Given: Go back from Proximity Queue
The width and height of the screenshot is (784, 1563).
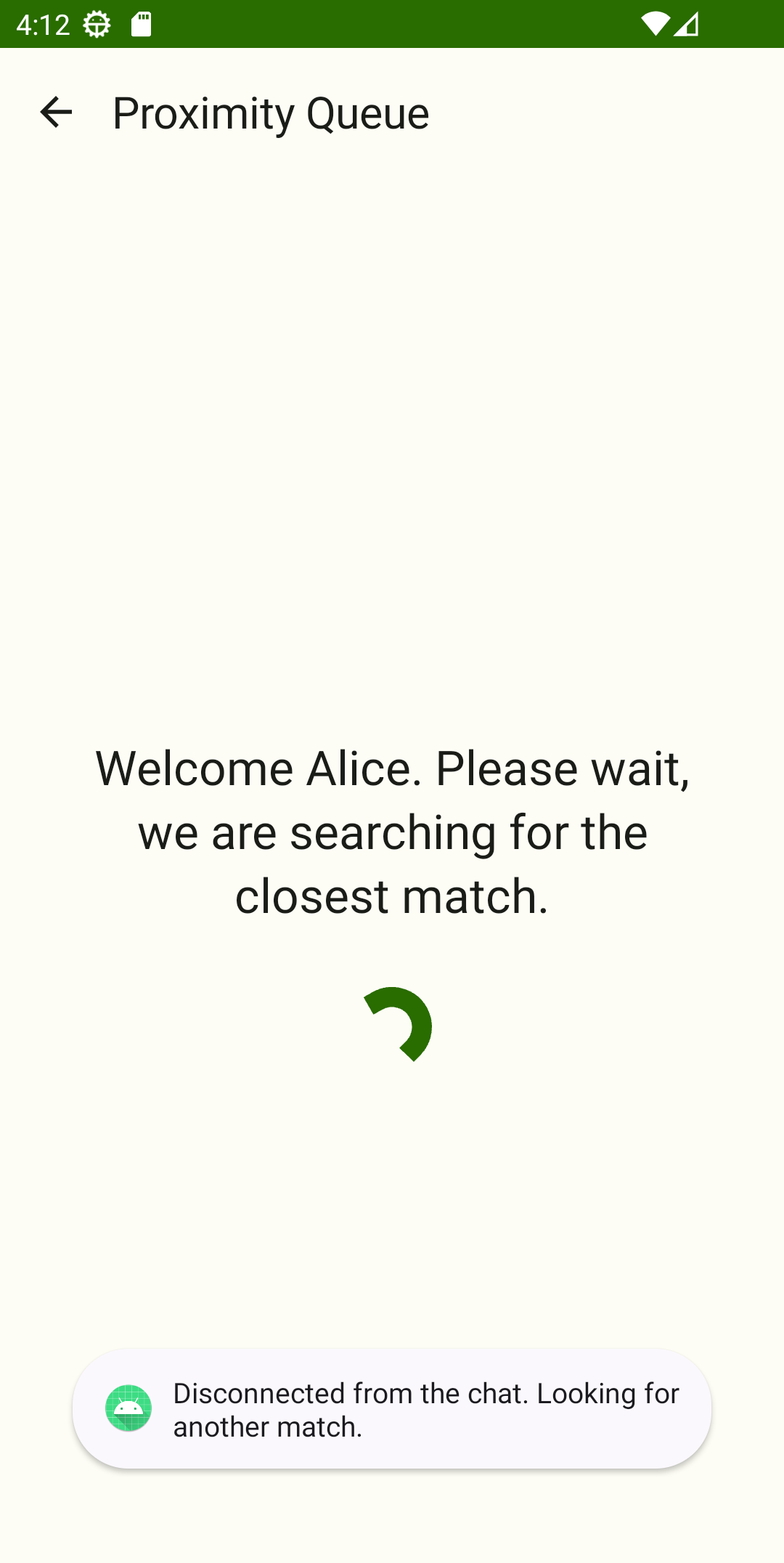Looking at the screenshot, I should click(x=56, y=113).
